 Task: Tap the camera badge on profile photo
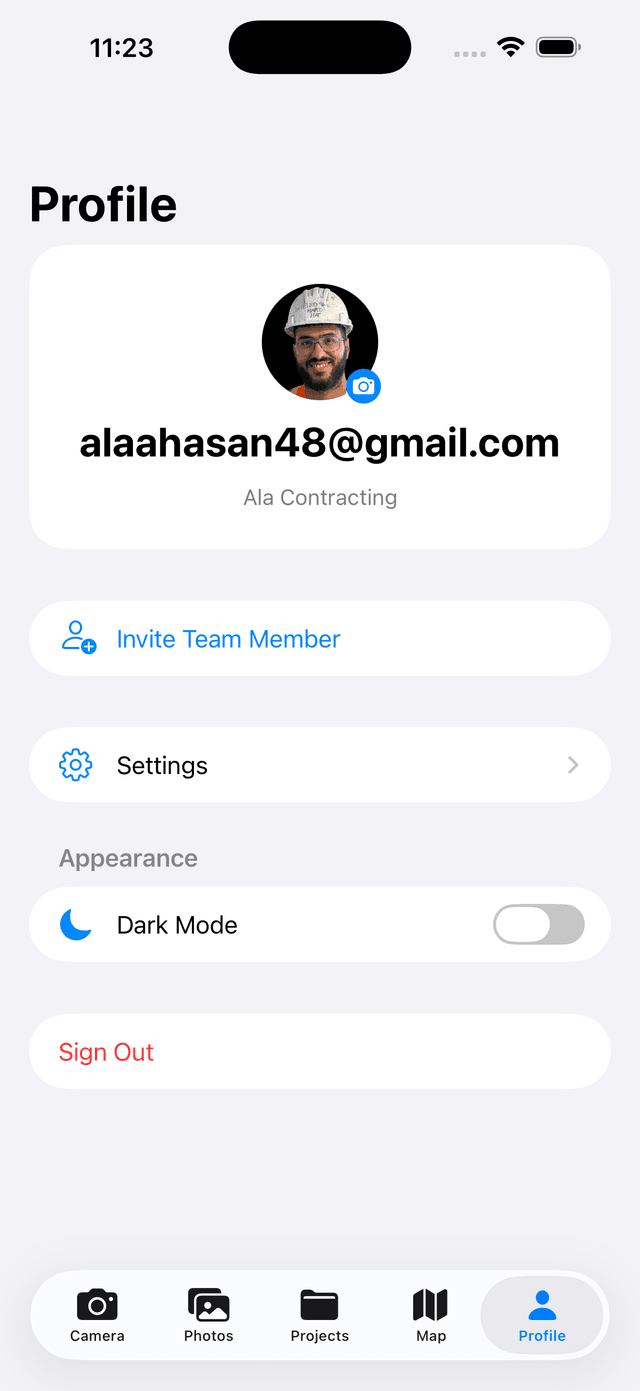pyautogui.click(x=364, y=386)
